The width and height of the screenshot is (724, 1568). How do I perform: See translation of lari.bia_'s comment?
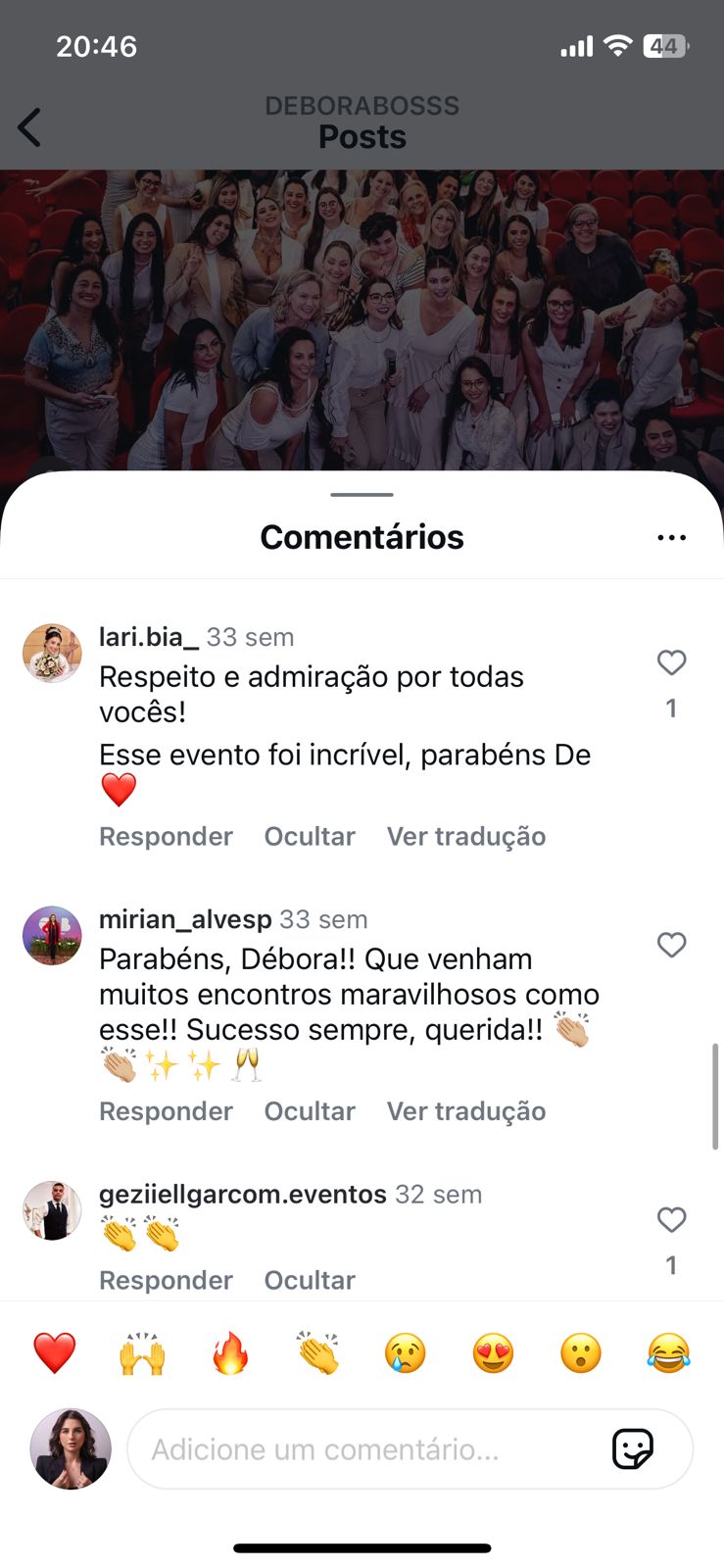466,837
